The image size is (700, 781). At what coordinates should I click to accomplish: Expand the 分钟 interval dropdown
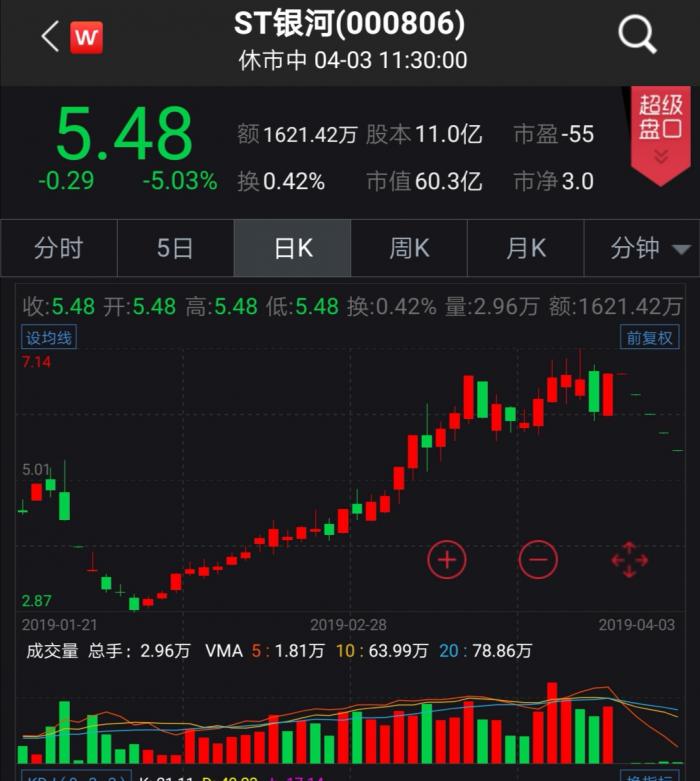click(x=652, y=248)
